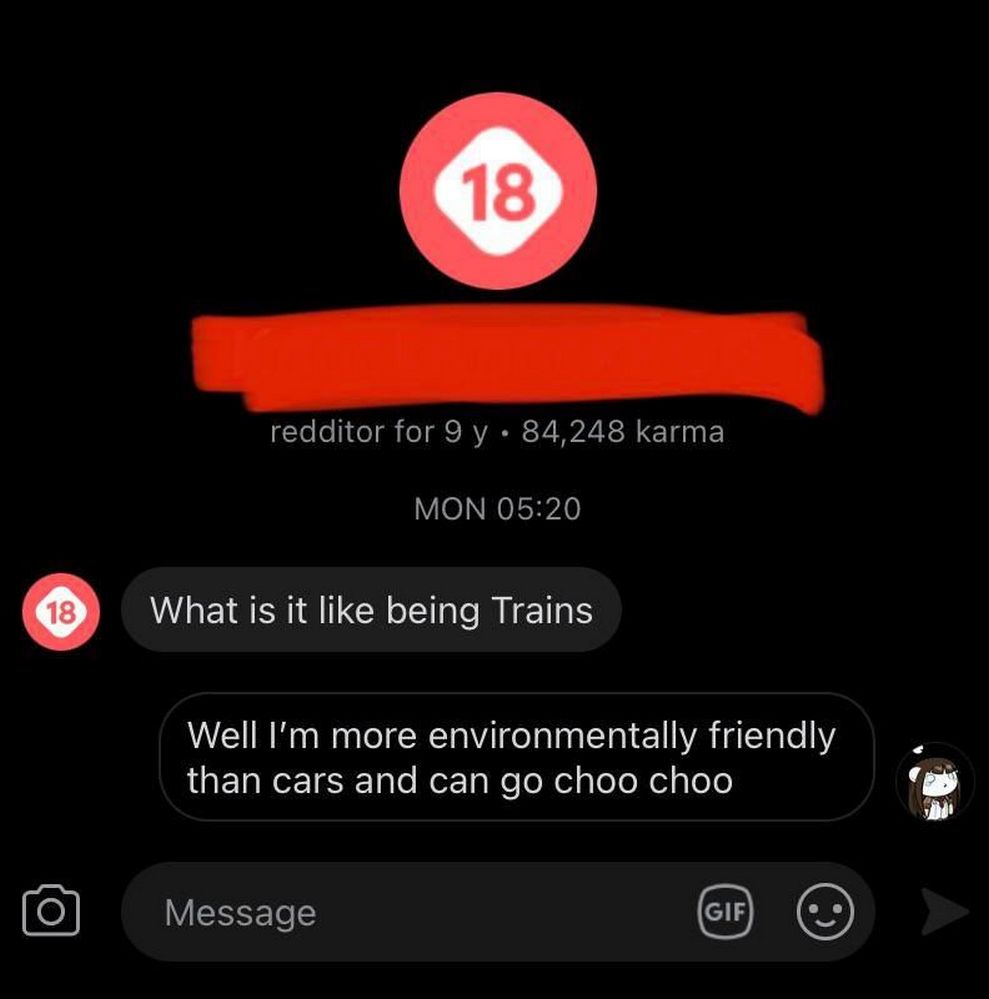
Task: Open the redditor's large 18 profile avatar
Action: click(497, 191)
